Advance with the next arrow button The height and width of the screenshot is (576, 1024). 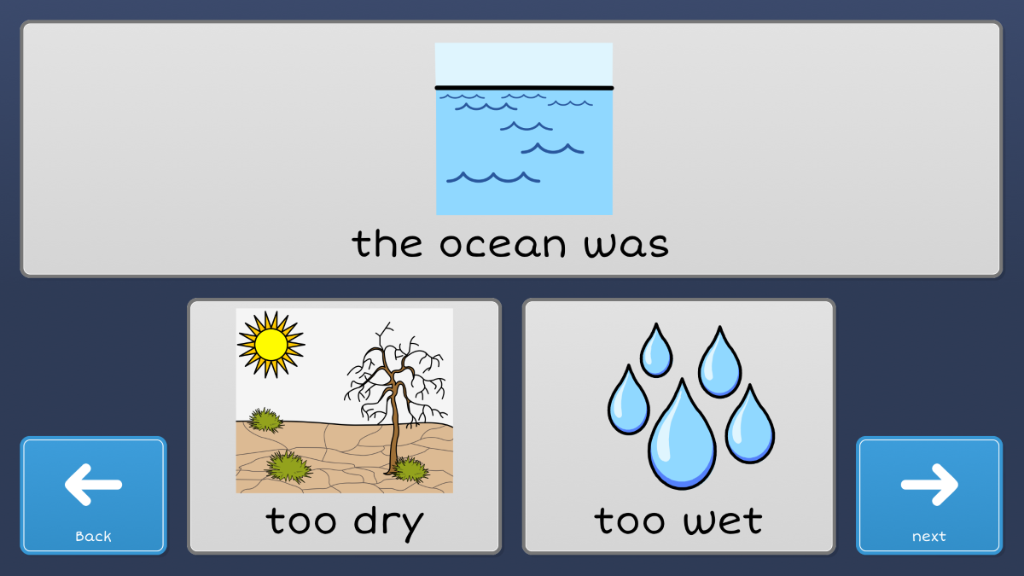click(x=929, y=495)
